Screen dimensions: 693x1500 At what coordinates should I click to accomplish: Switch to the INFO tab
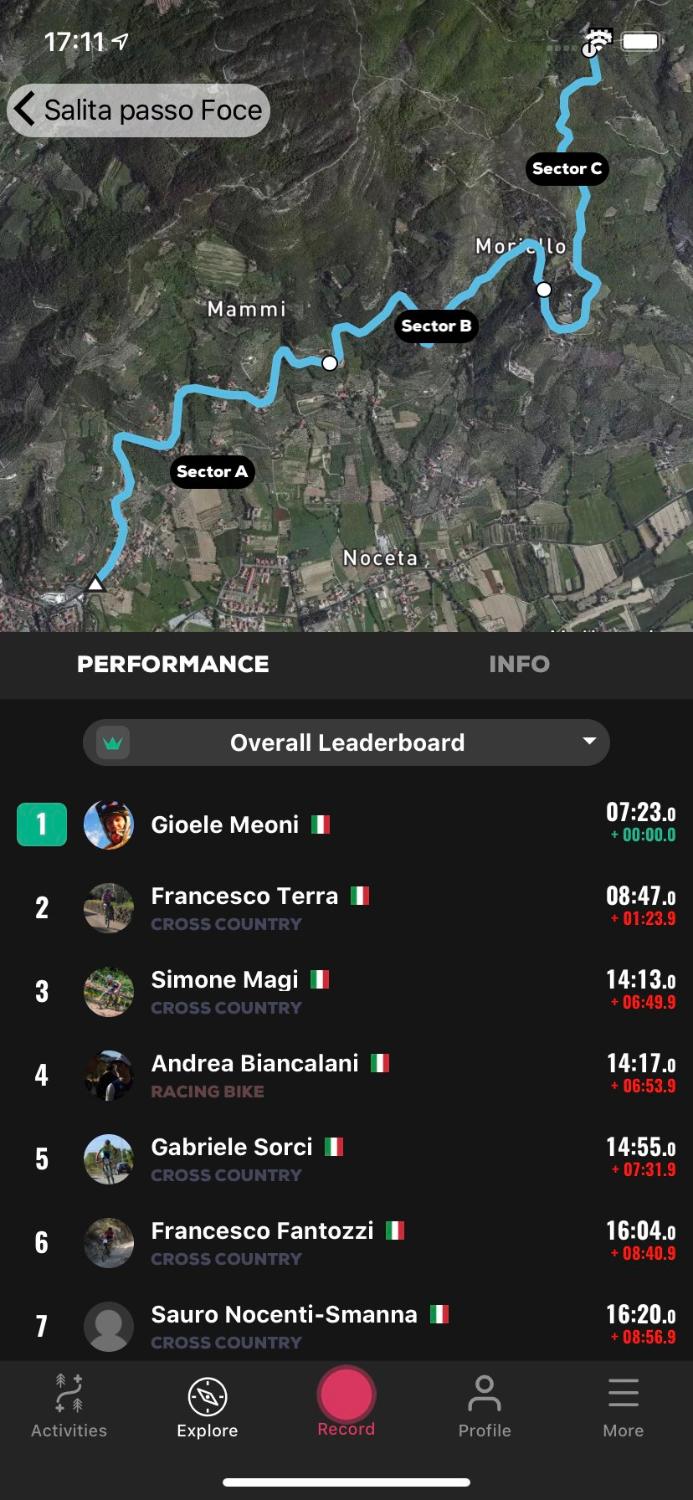[519, 664]
